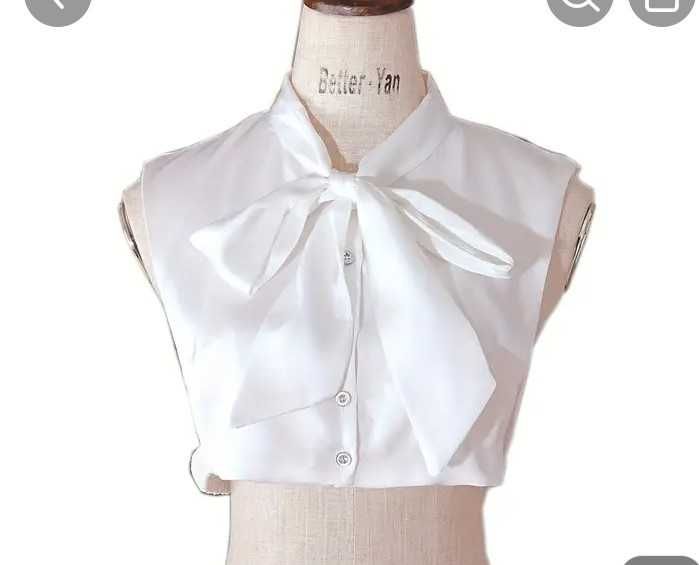Screen dimensions: 699x565
Task: Open the shopping bag icon
Action: click(661, 5)
